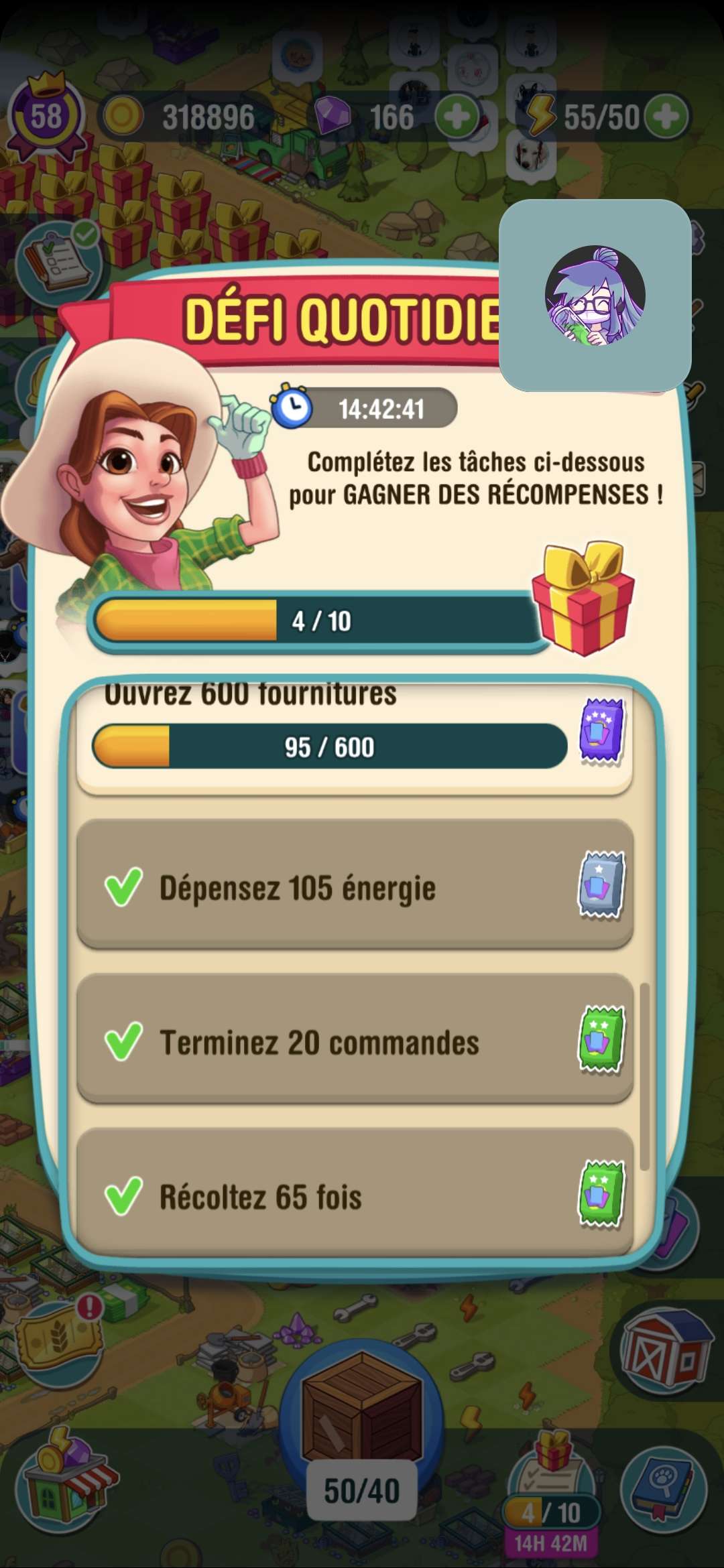Viewport: 724px width, 1568px height.
Task: Tap the wooden crate supply button
Action: [x=362, y=1414]
